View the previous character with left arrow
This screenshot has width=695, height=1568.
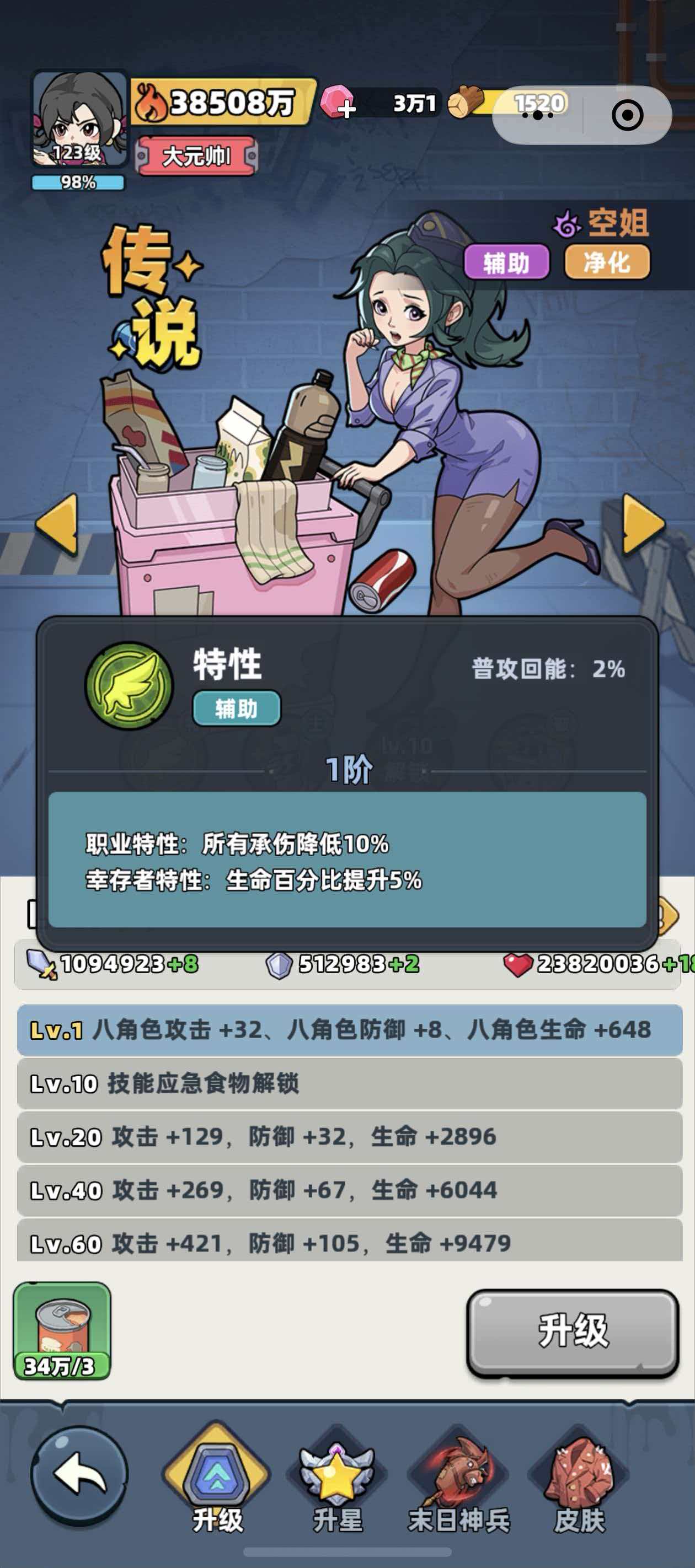57,524
